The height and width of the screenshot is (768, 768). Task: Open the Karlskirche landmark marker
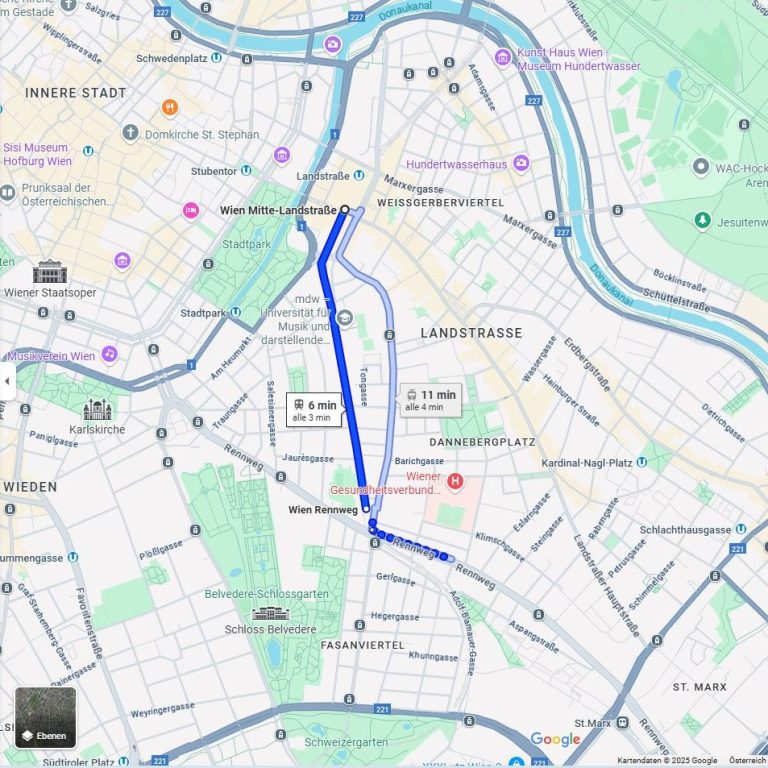(x=97, y=410)
